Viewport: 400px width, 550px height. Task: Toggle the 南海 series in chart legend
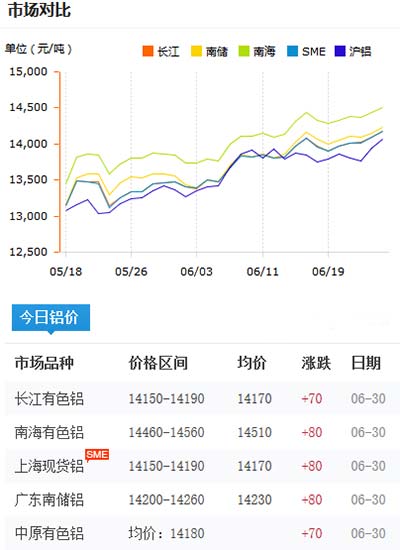coord(257,51)
